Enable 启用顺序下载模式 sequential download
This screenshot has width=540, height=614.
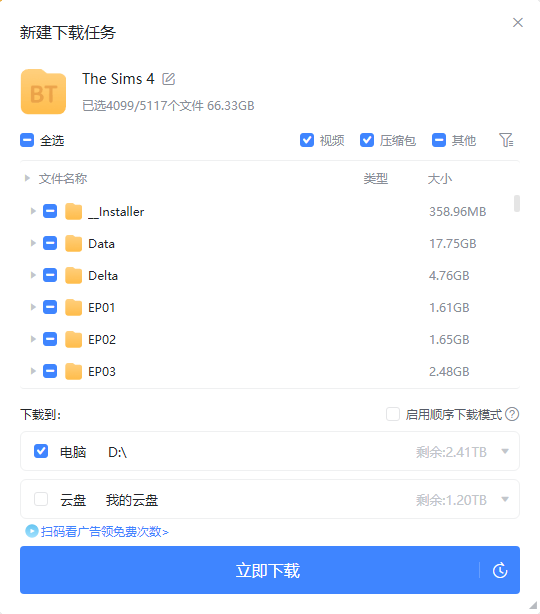(393, 414)
